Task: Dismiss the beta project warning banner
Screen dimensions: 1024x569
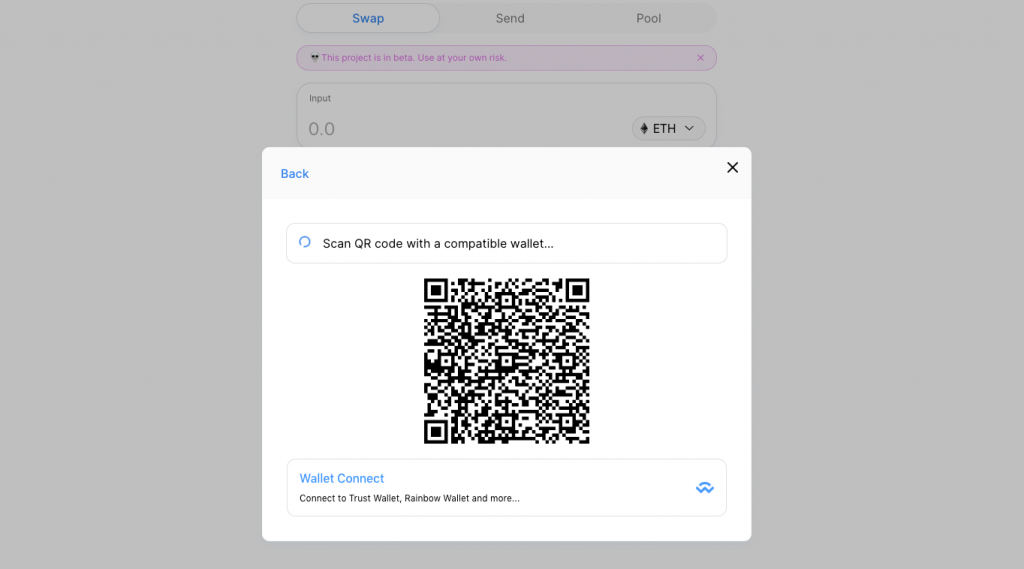Action: click(x=700, y=58)
